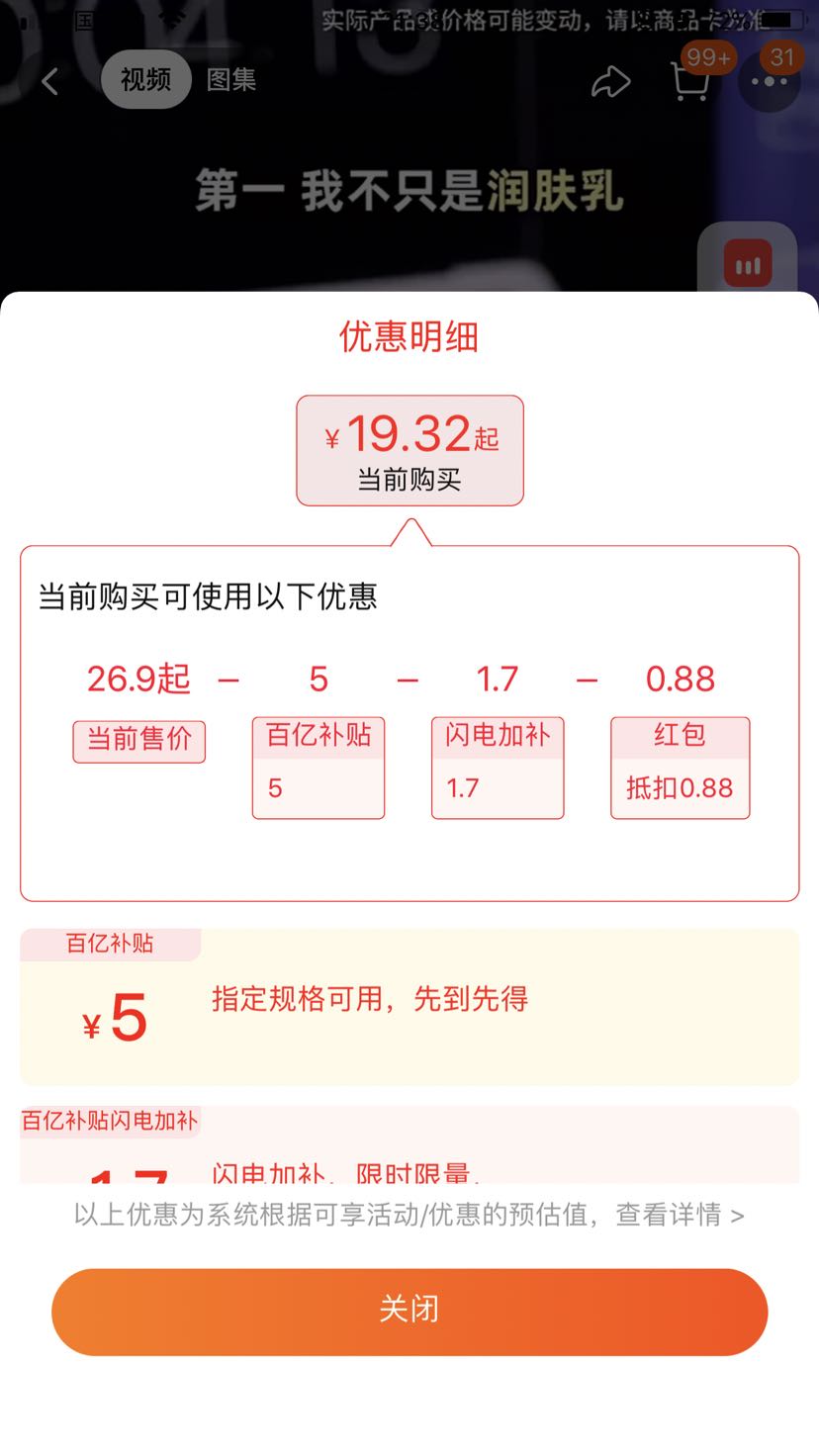Close the discount details sheet

pyautogui.click(x=409, y=1312)
